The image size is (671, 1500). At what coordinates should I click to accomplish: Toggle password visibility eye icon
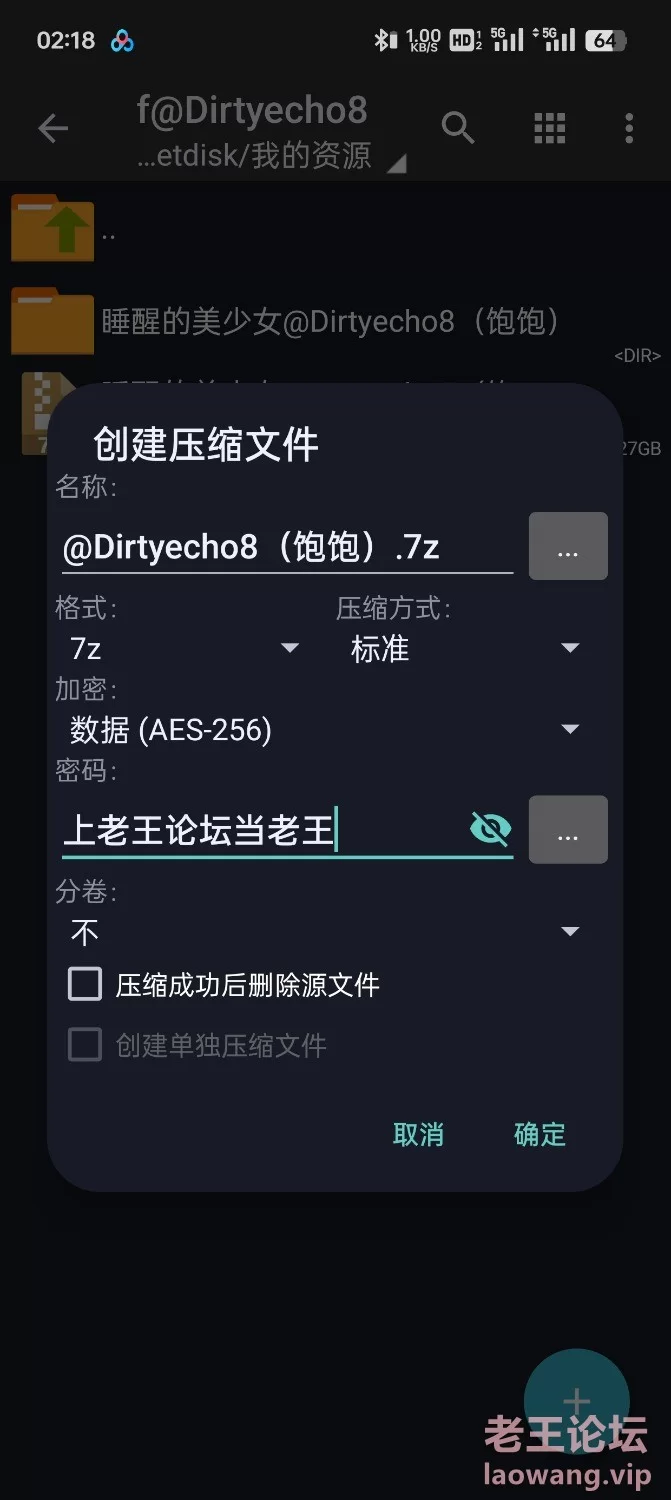coord(490,829)
